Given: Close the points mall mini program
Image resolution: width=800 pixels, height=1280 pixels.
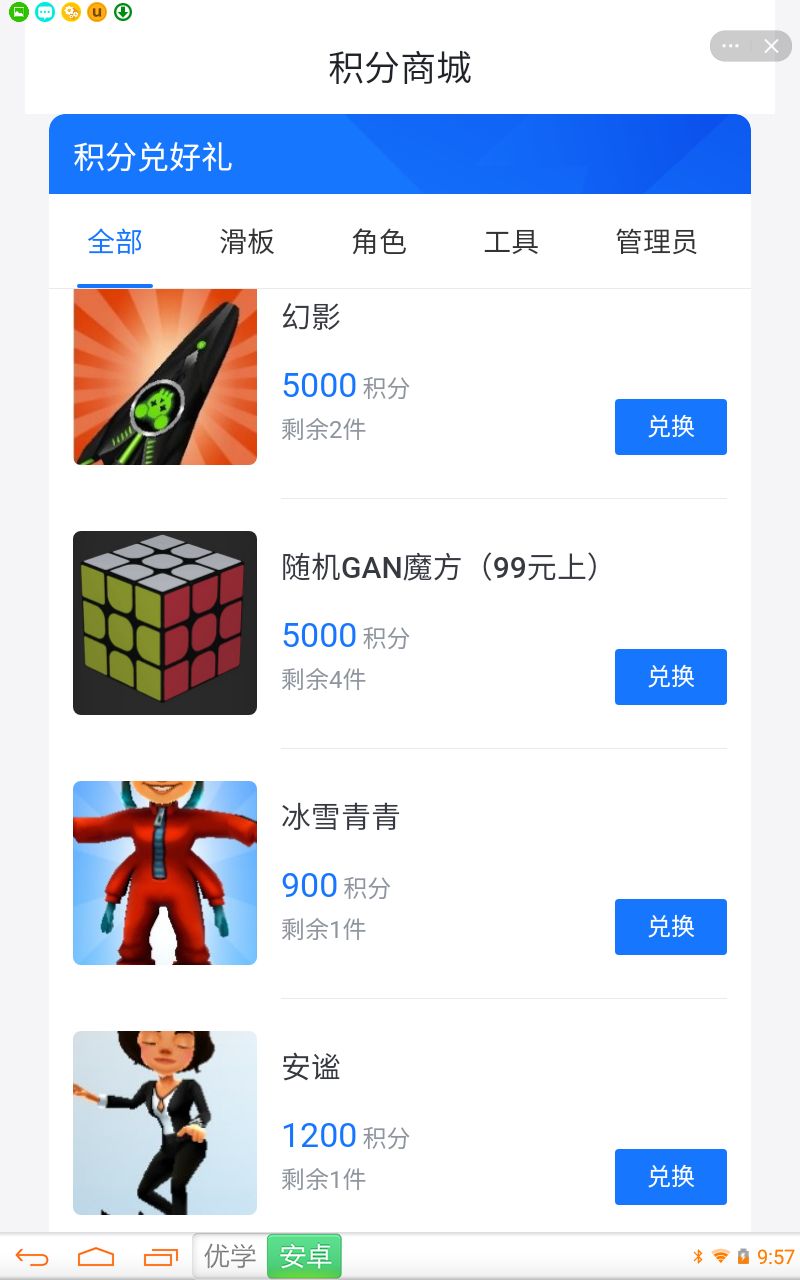Looking at the screenshot, I should 771,46.
